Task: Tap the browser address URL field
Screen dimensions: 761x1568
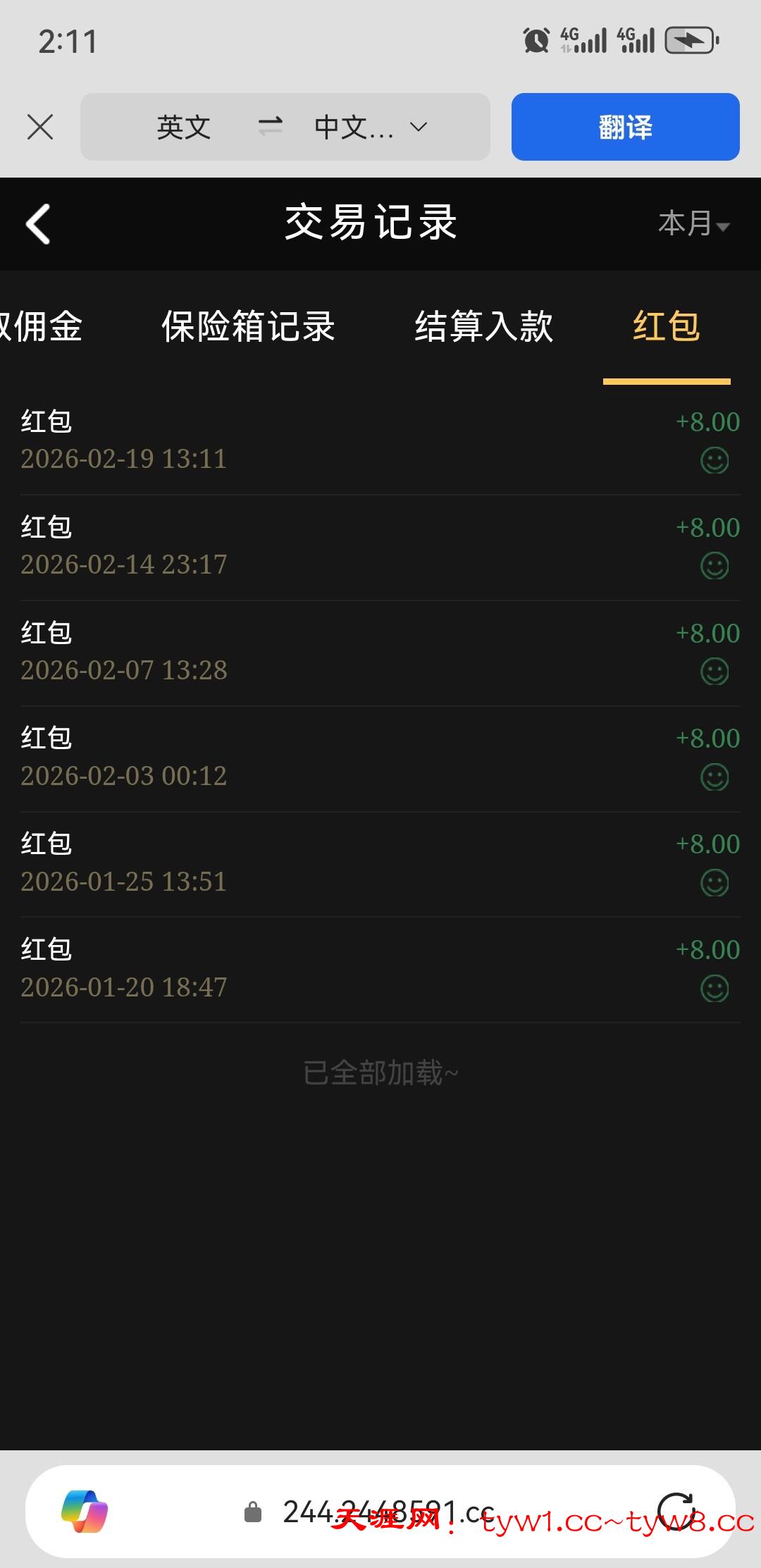Action: pyautogui.click(x=388, y=1512)
